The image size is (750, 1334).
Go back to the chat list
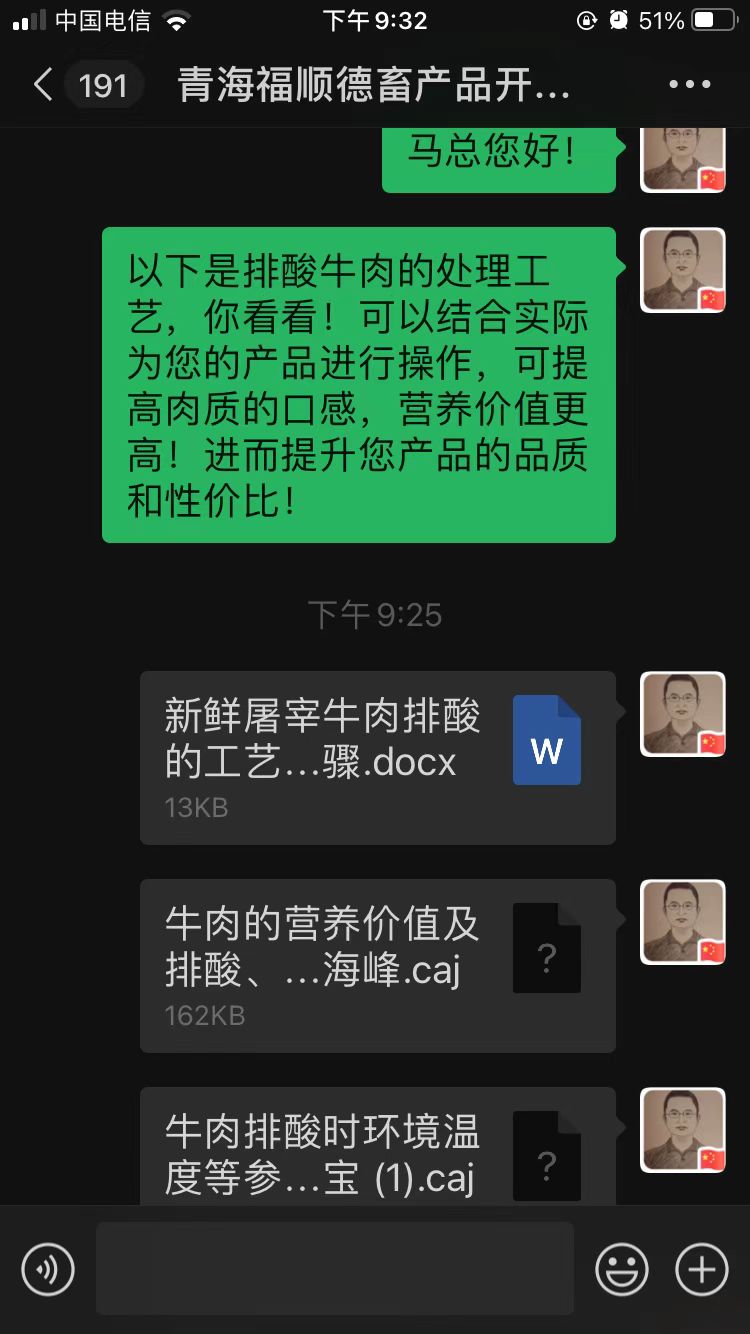pyautogui.click(x=42, y=85)
